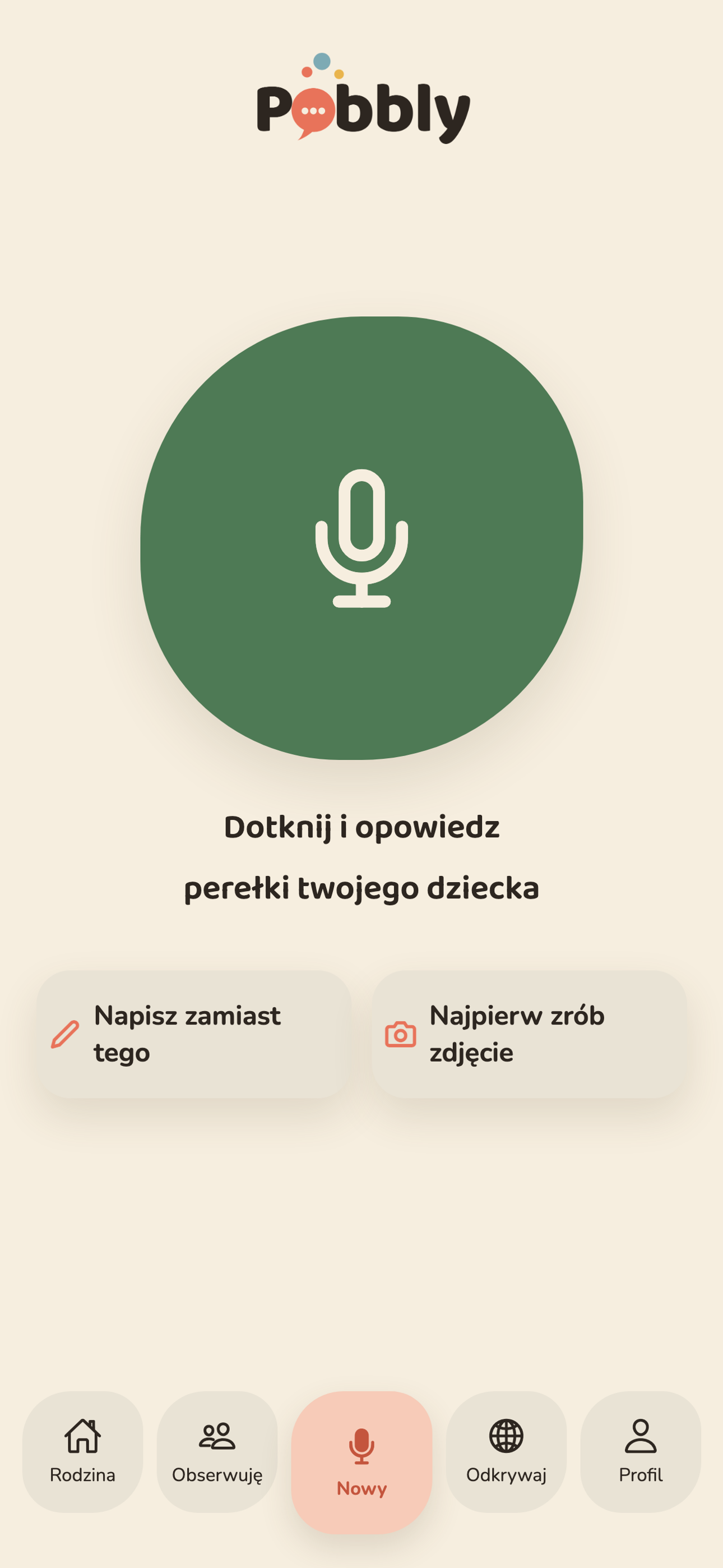Select the Nowy tab

point(361,1462)
